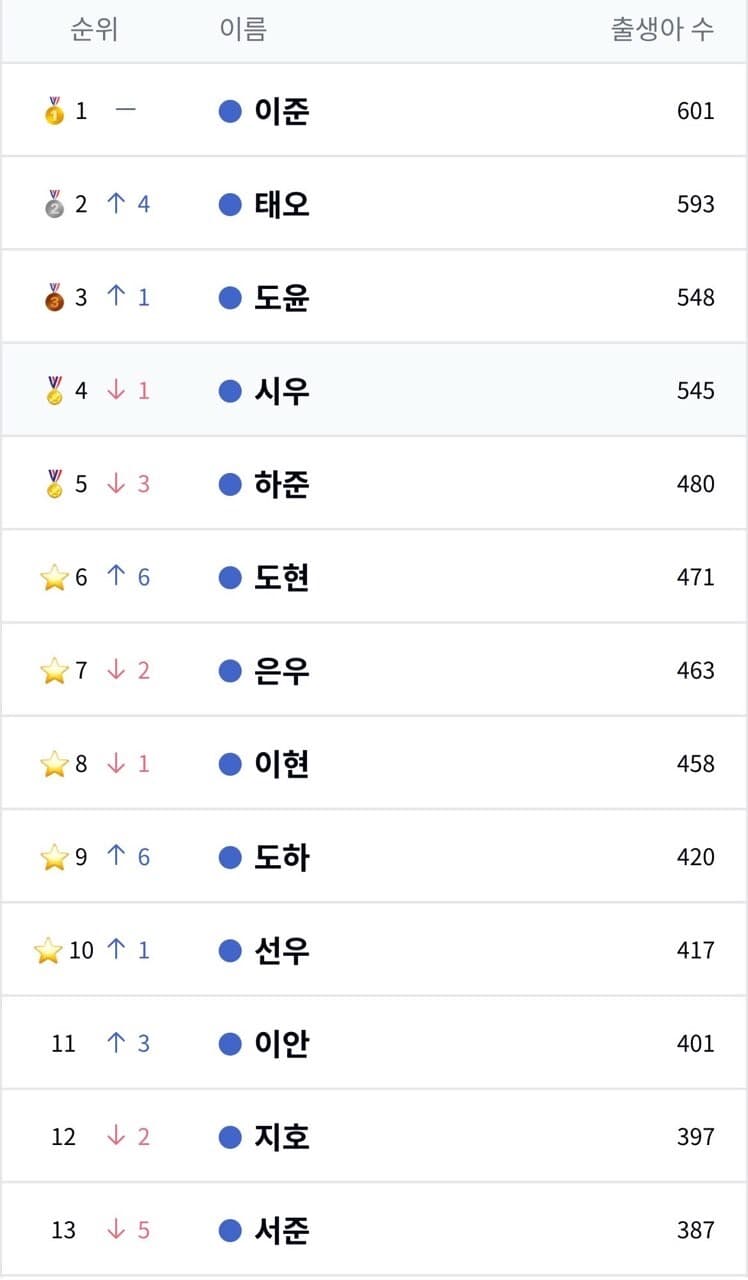748x1280 pixels.
Task: Select the 순위 column header
Action: coord(95,29)
